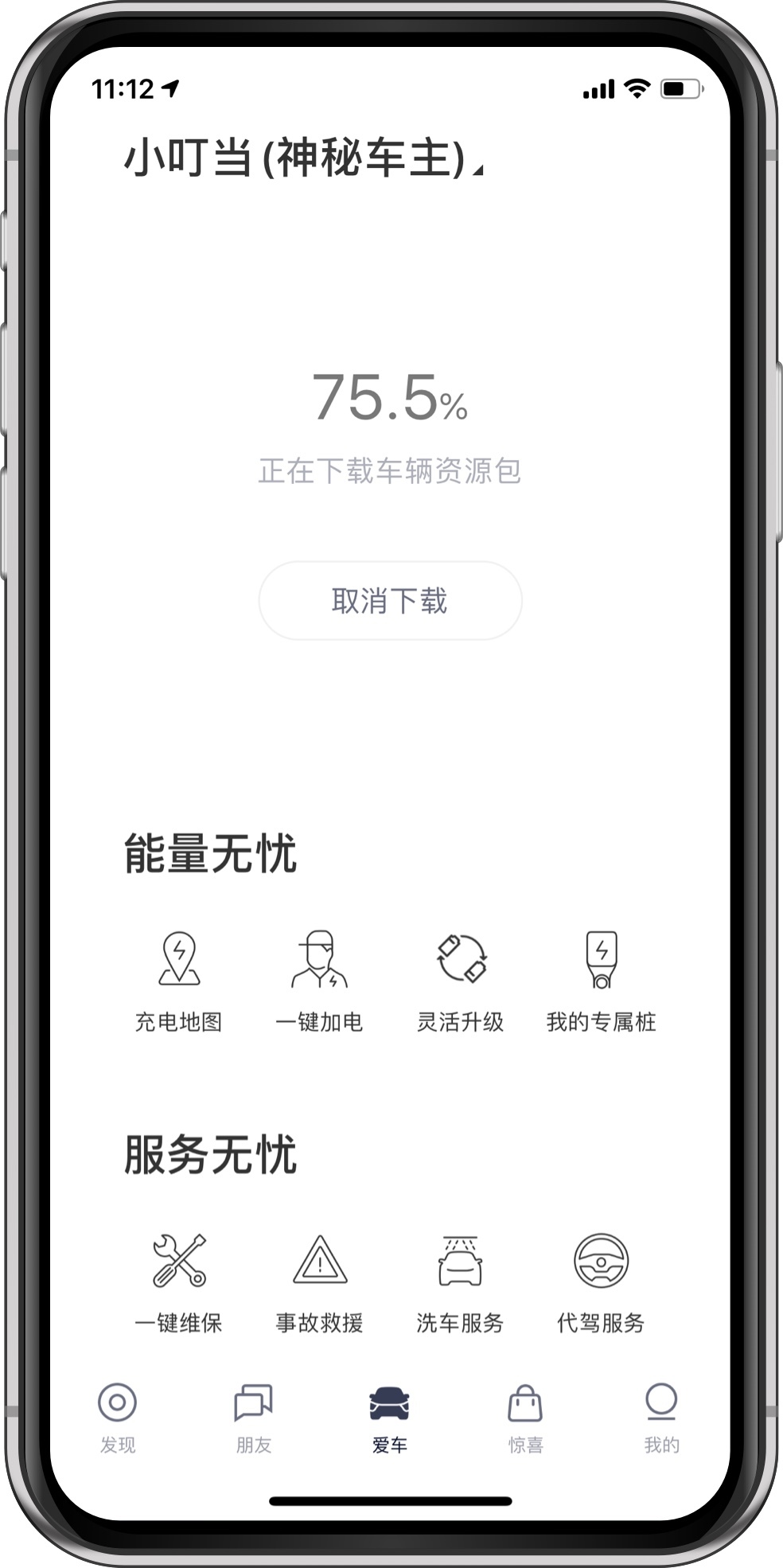Open 充电地图 charging map
Screen dimensions: 783x1568
(x=179, y=981)
